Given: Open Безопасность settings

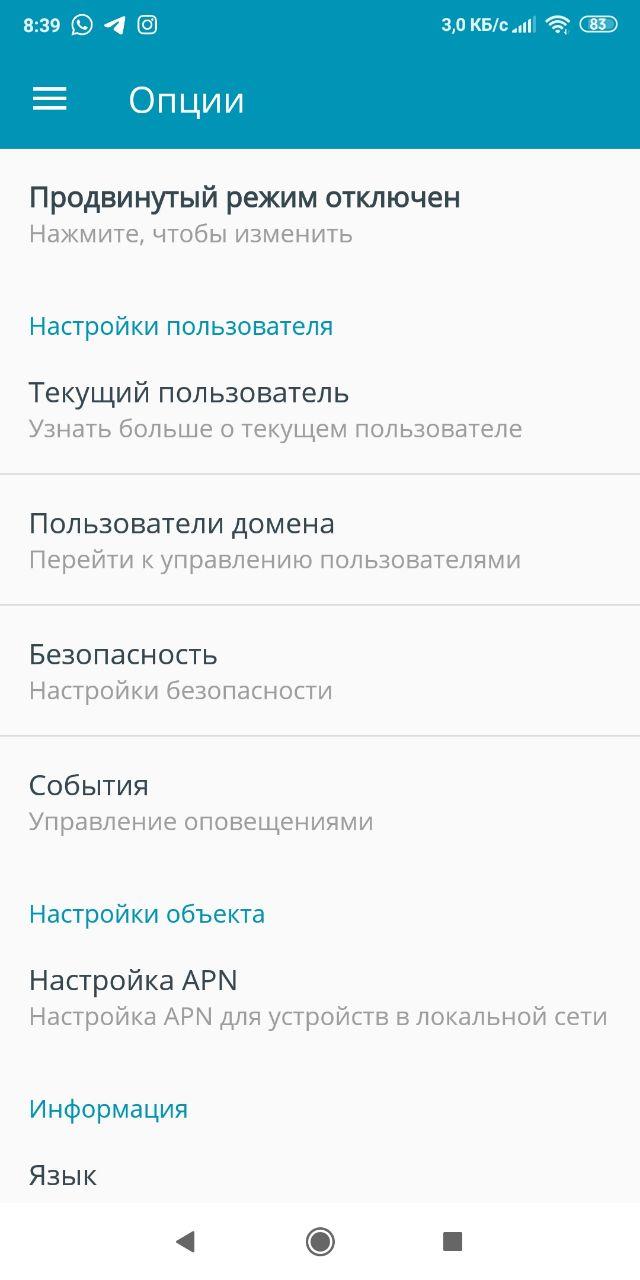Looking at the screenshot, I should 320,671.
